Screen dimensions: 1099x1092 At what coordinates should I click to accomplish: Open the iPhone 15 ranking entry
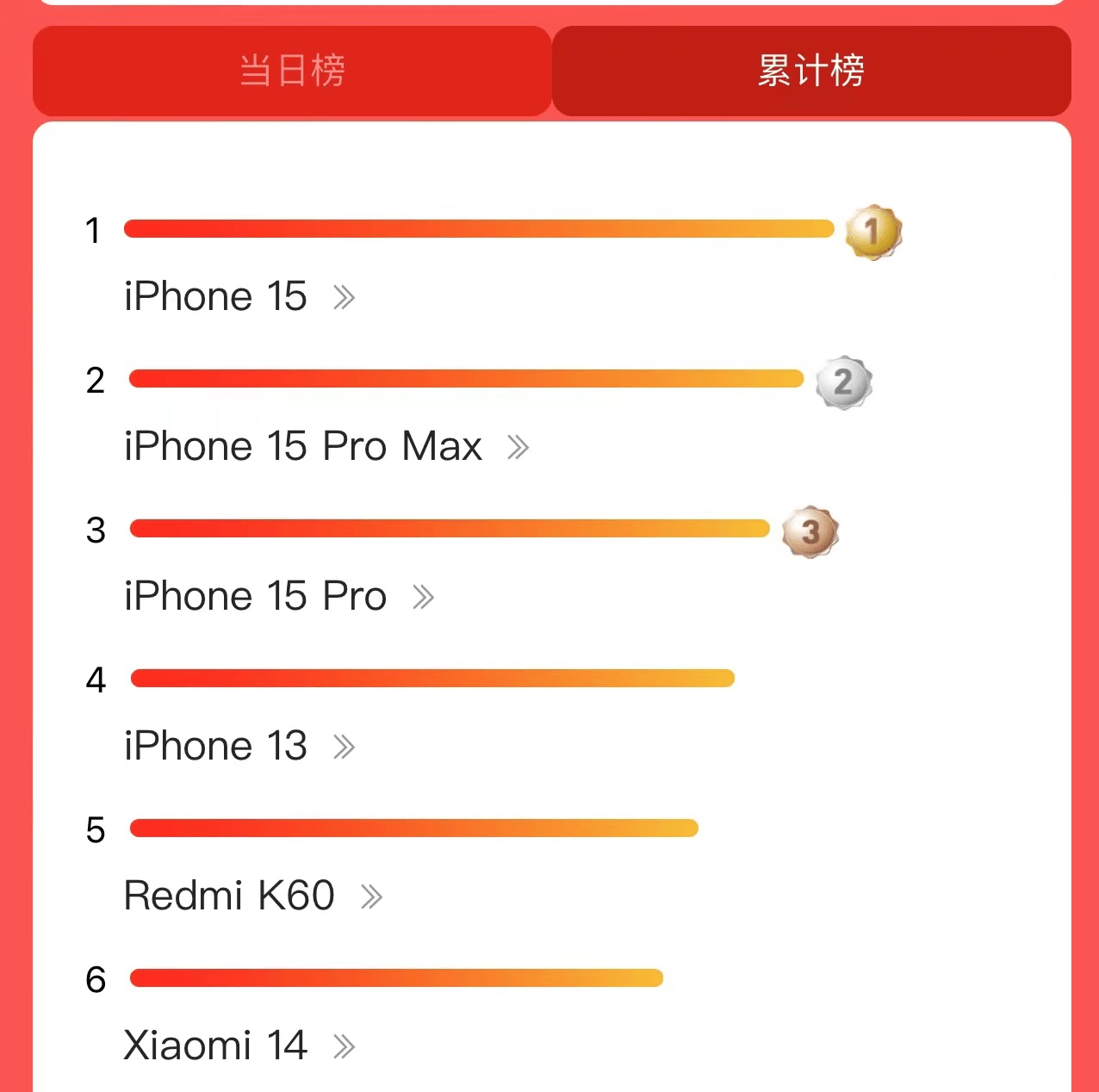click(239, 297)
